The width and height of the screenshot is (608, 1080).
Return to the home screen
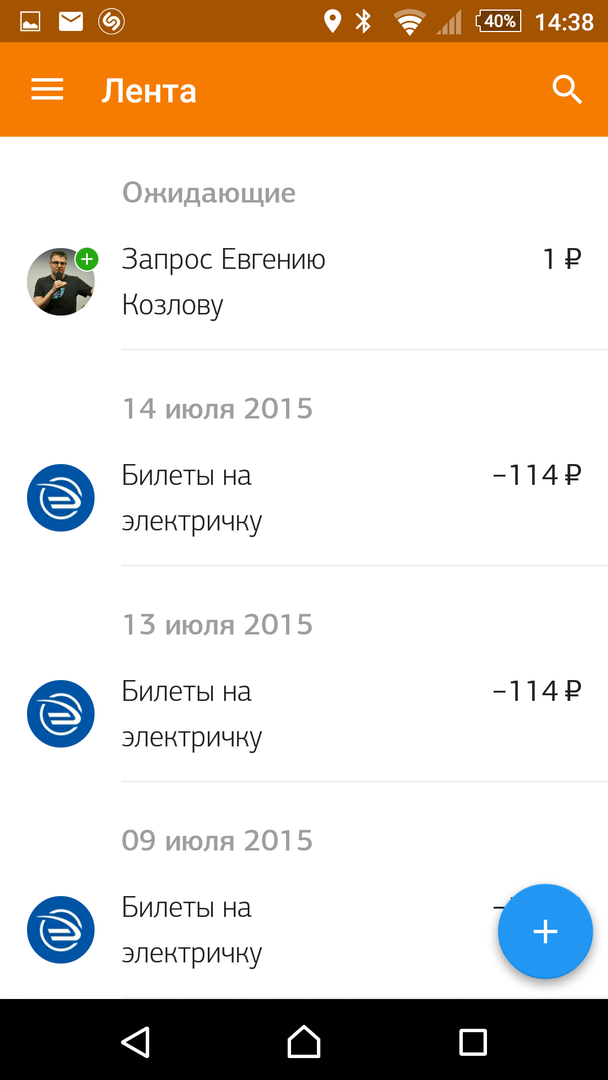pos(304,1042)
